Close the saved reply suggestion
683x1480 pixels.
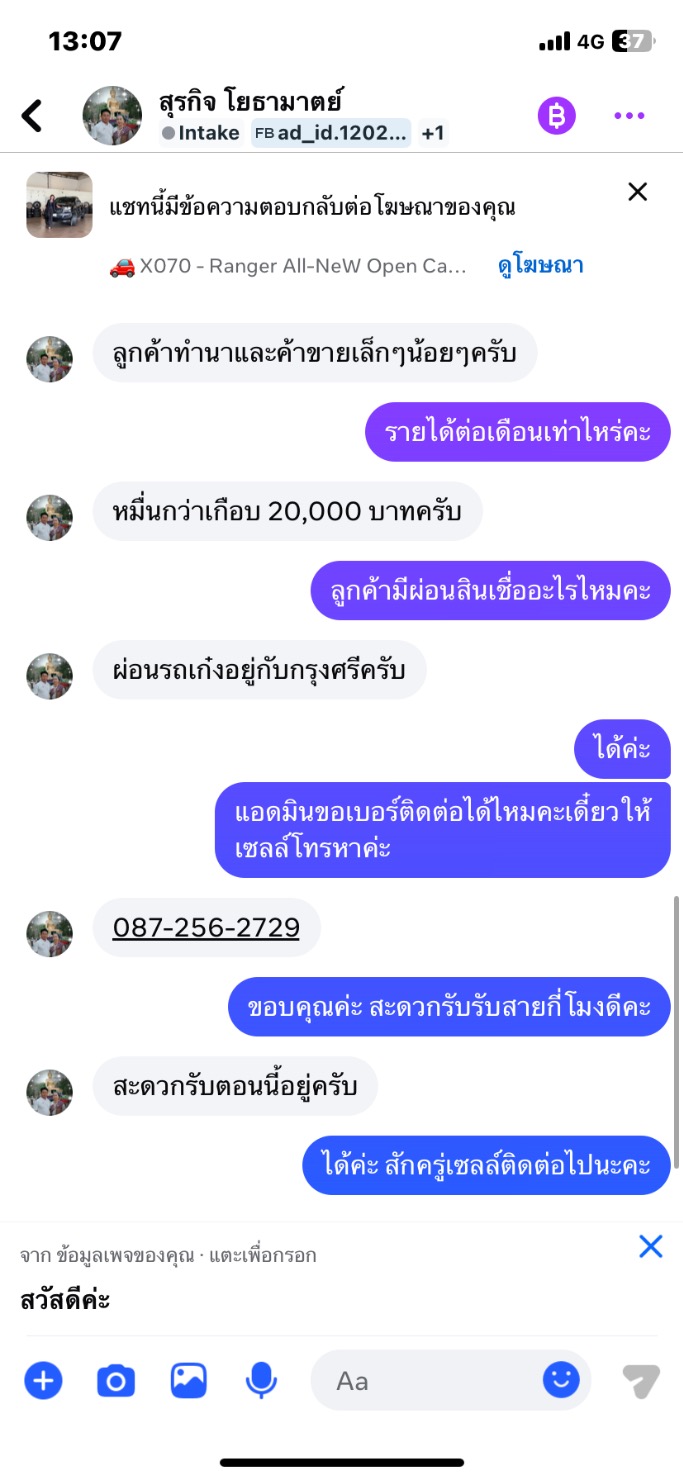tap(651, 1246)
